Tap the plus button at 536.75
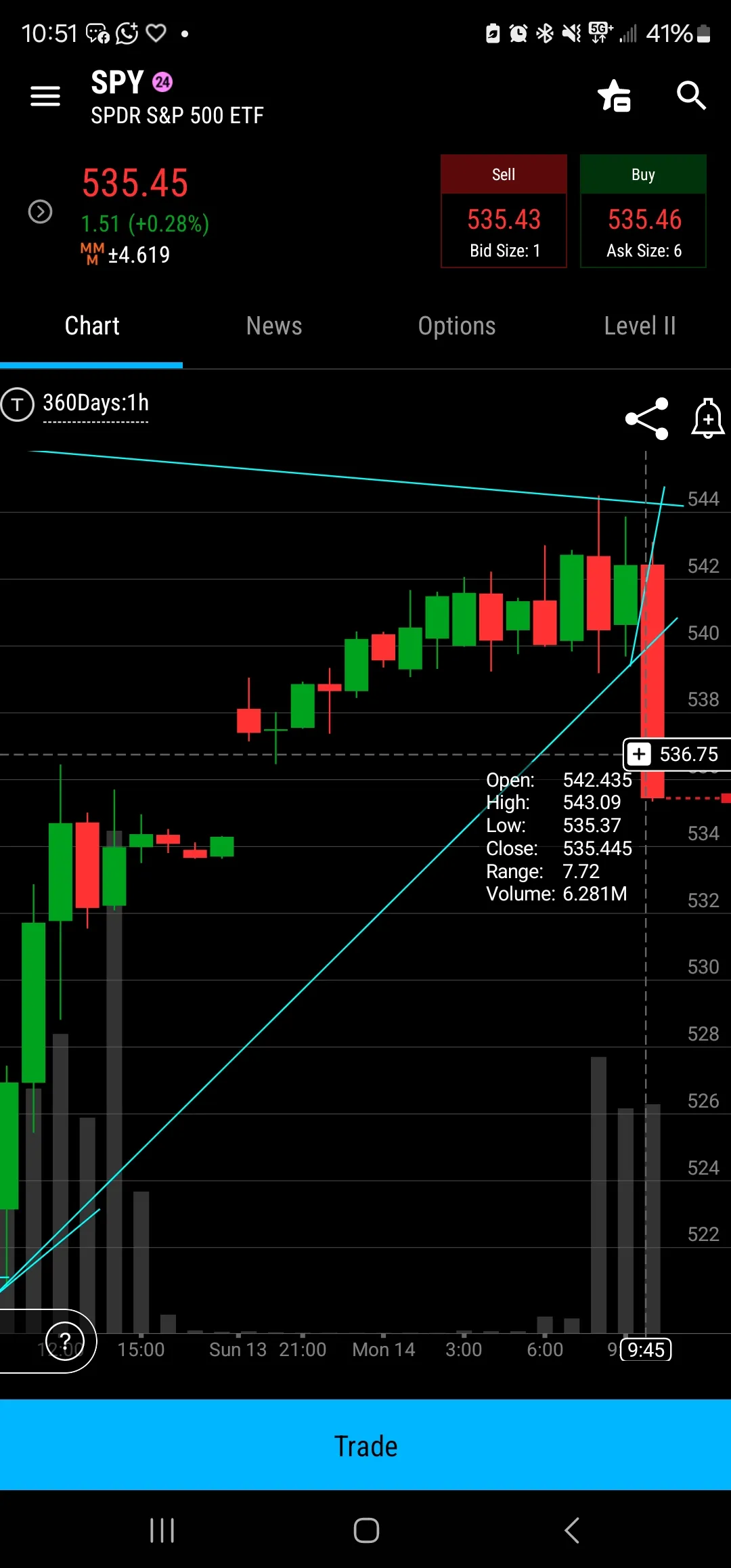This screenshot has width=731, height=1568. point(639,754)
